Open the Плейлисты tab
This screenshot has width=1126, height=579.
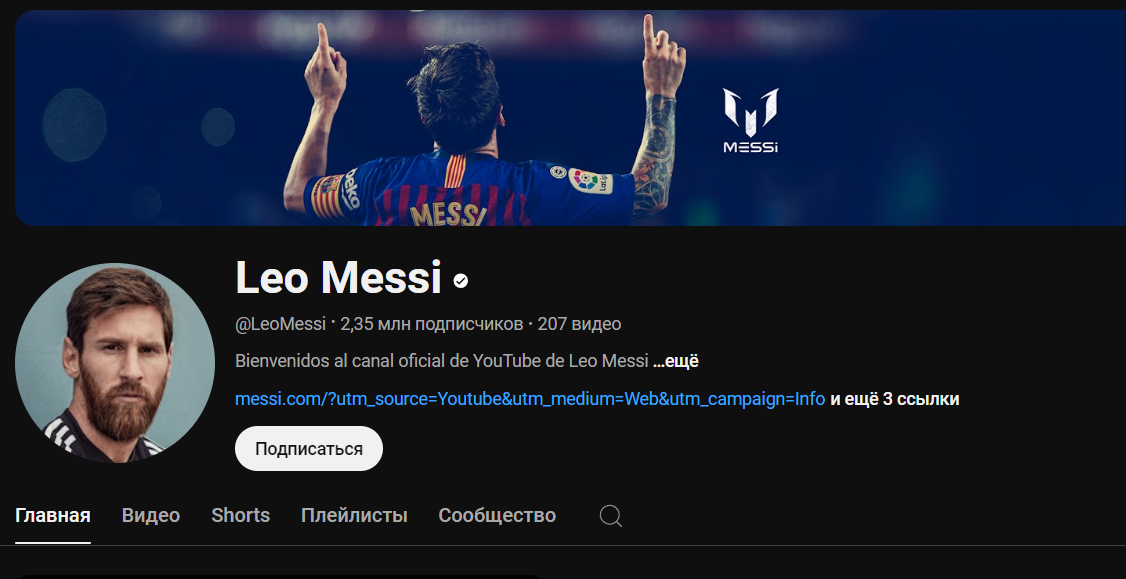tap(354, 516)
